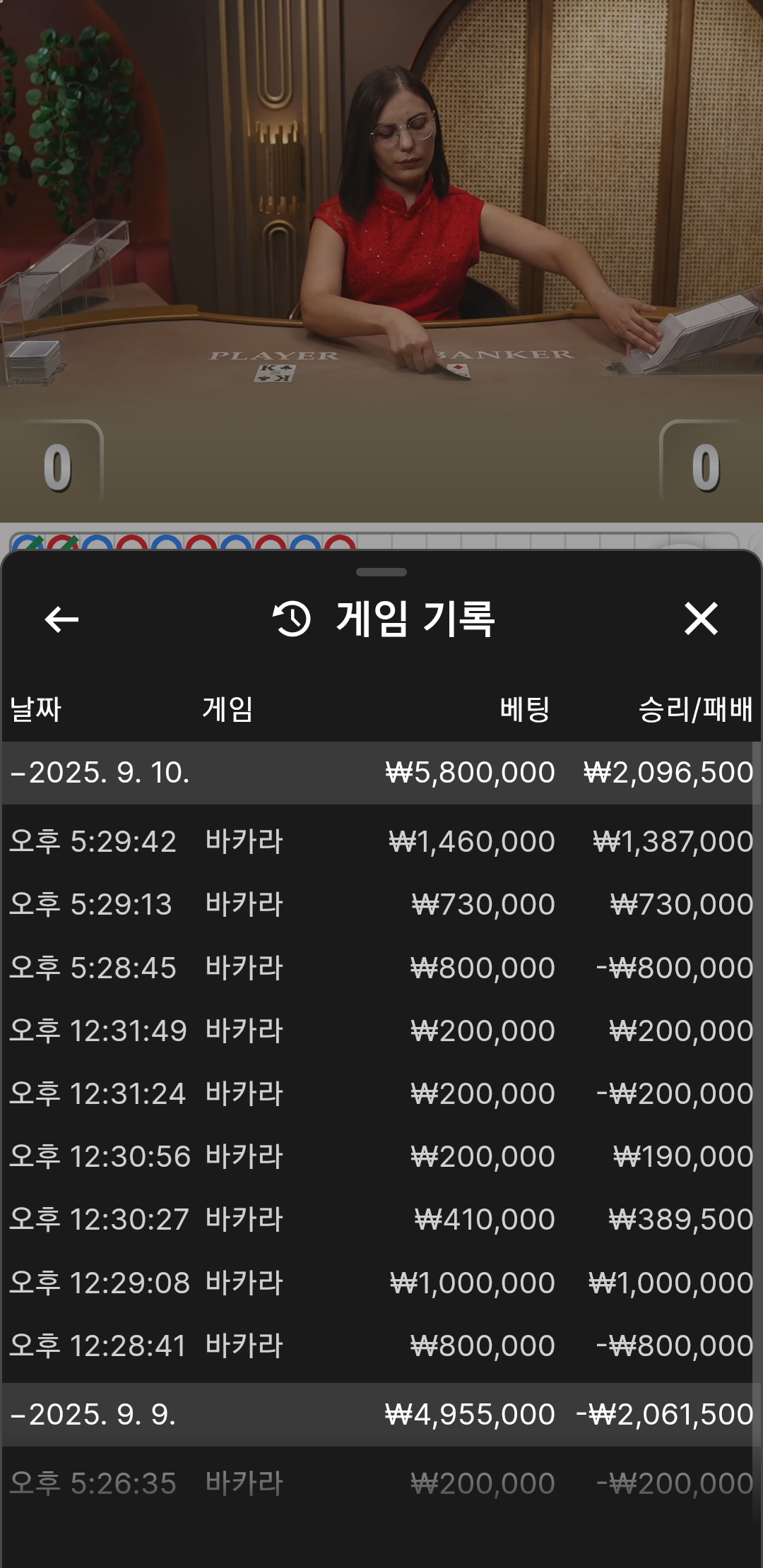Viewport: 763px width, 1568px height.
Task: Open the 오후 12:29:08 baccarat record
Action: tap(381, 1283)
